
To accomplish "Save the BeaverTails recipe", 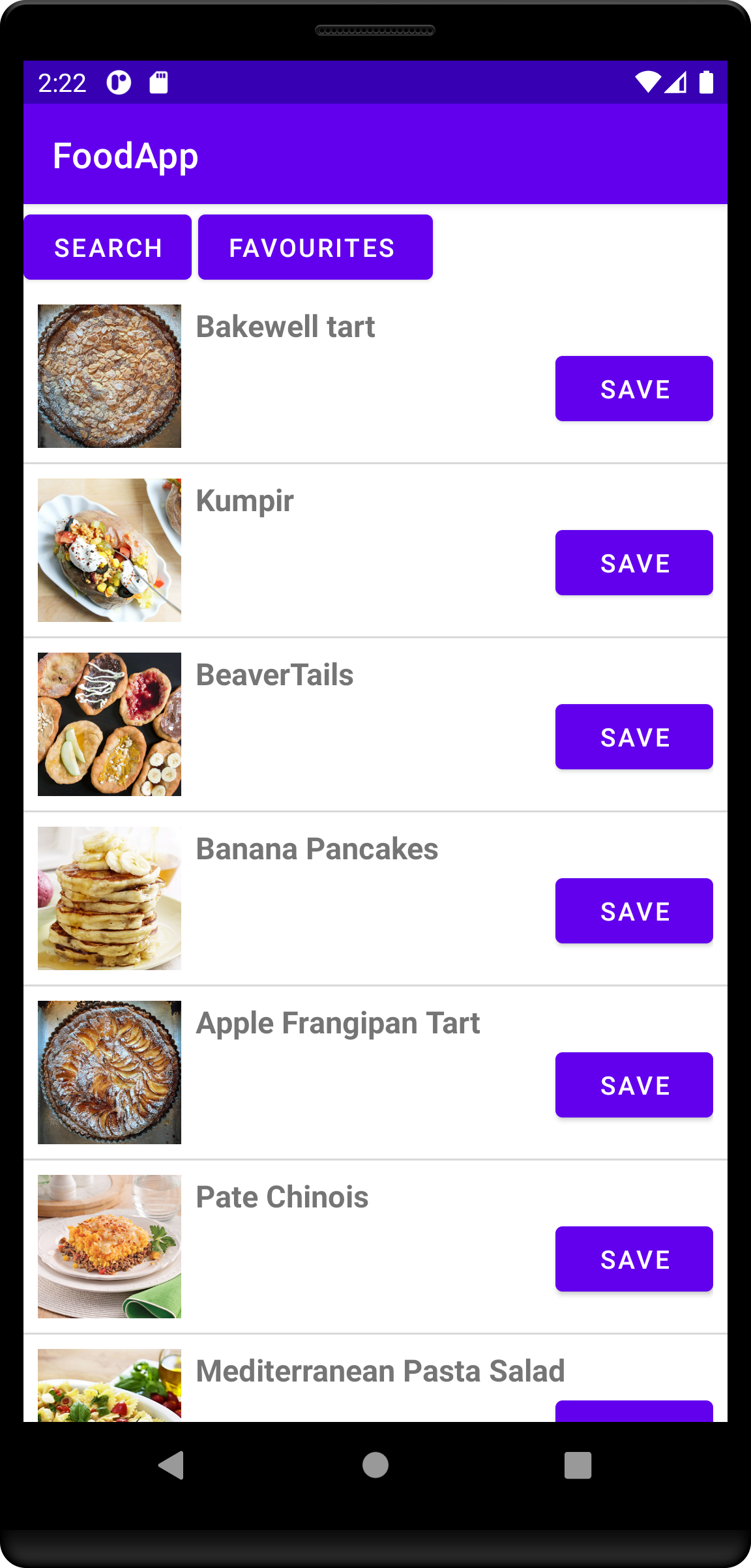I will pyautogui.click(x=634, y=737).
